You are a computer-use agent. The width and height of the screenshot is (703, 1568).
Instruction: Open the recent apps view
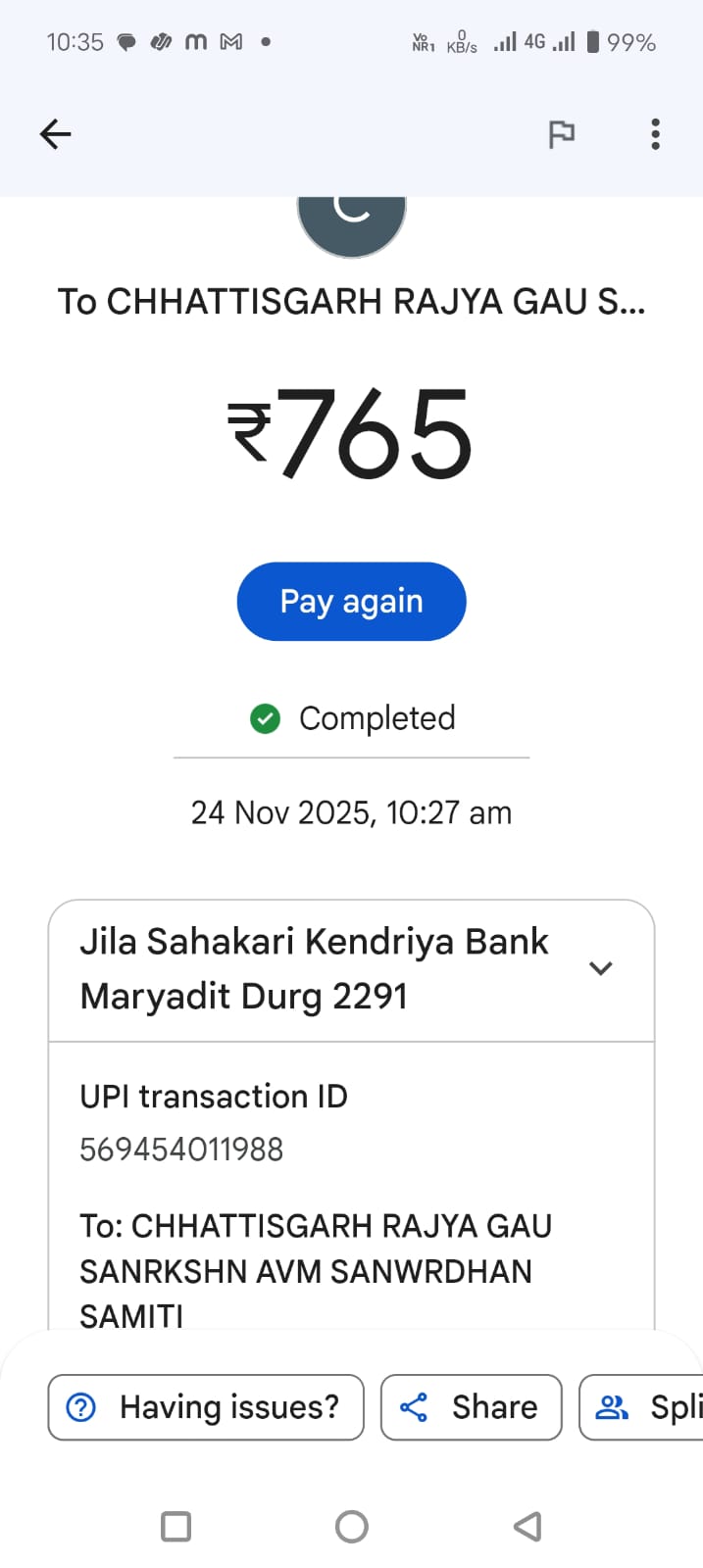pos(176,1526)
